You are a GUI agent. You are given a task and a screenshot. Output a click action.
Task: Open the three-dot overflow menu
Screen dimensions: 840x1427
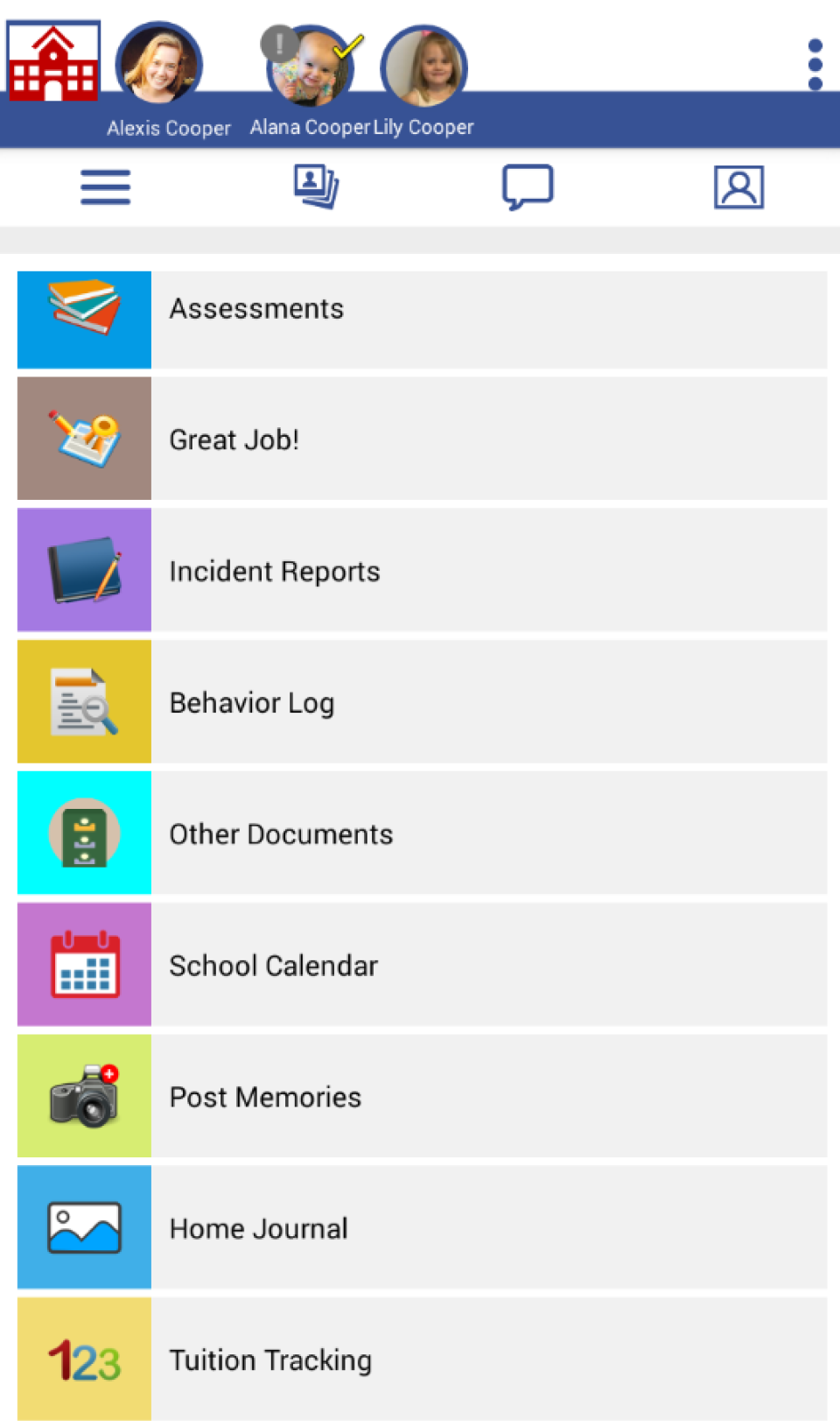click(x=815, y=64)
